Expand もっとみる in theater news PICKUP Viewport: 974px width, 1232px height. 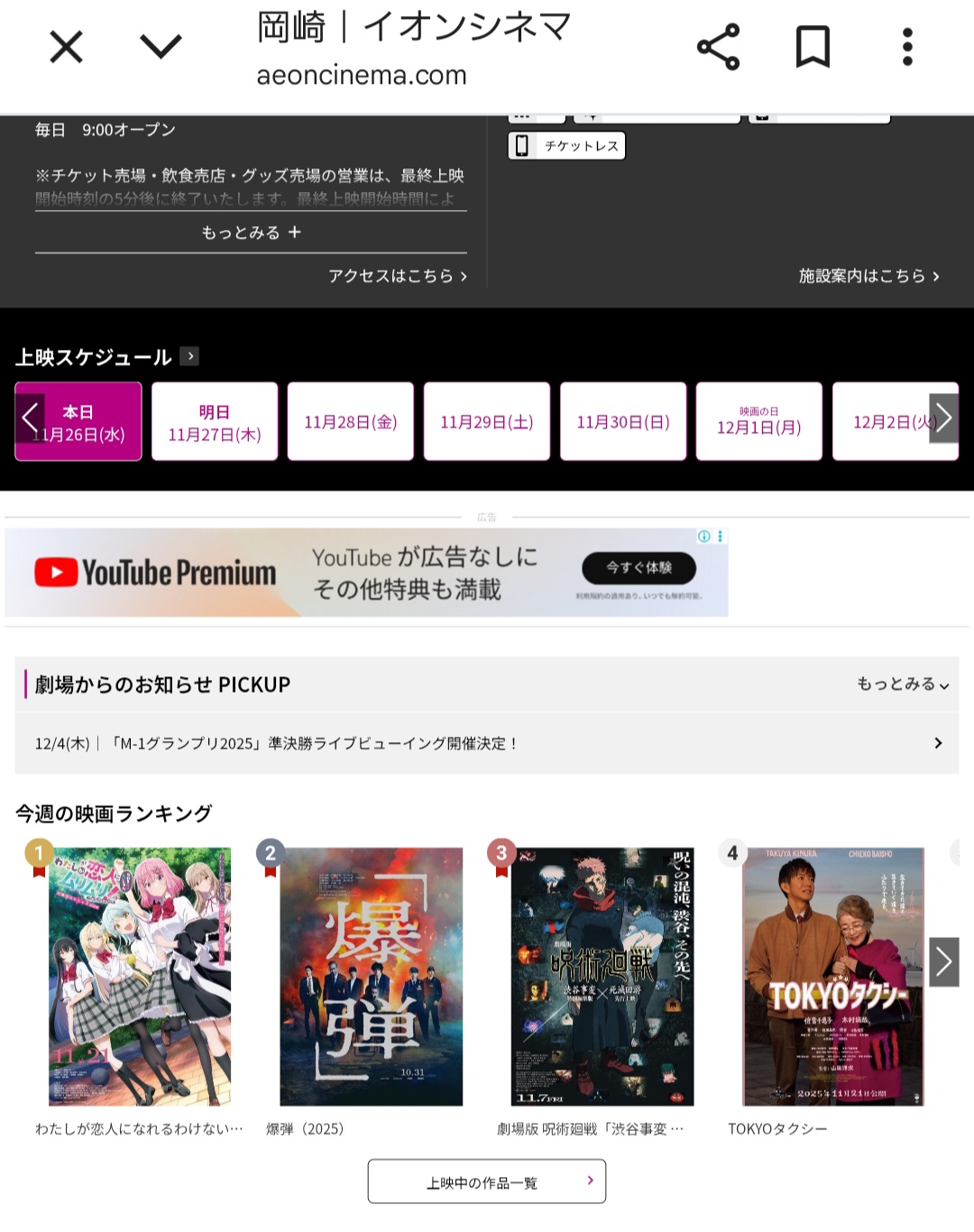point(902,685)
